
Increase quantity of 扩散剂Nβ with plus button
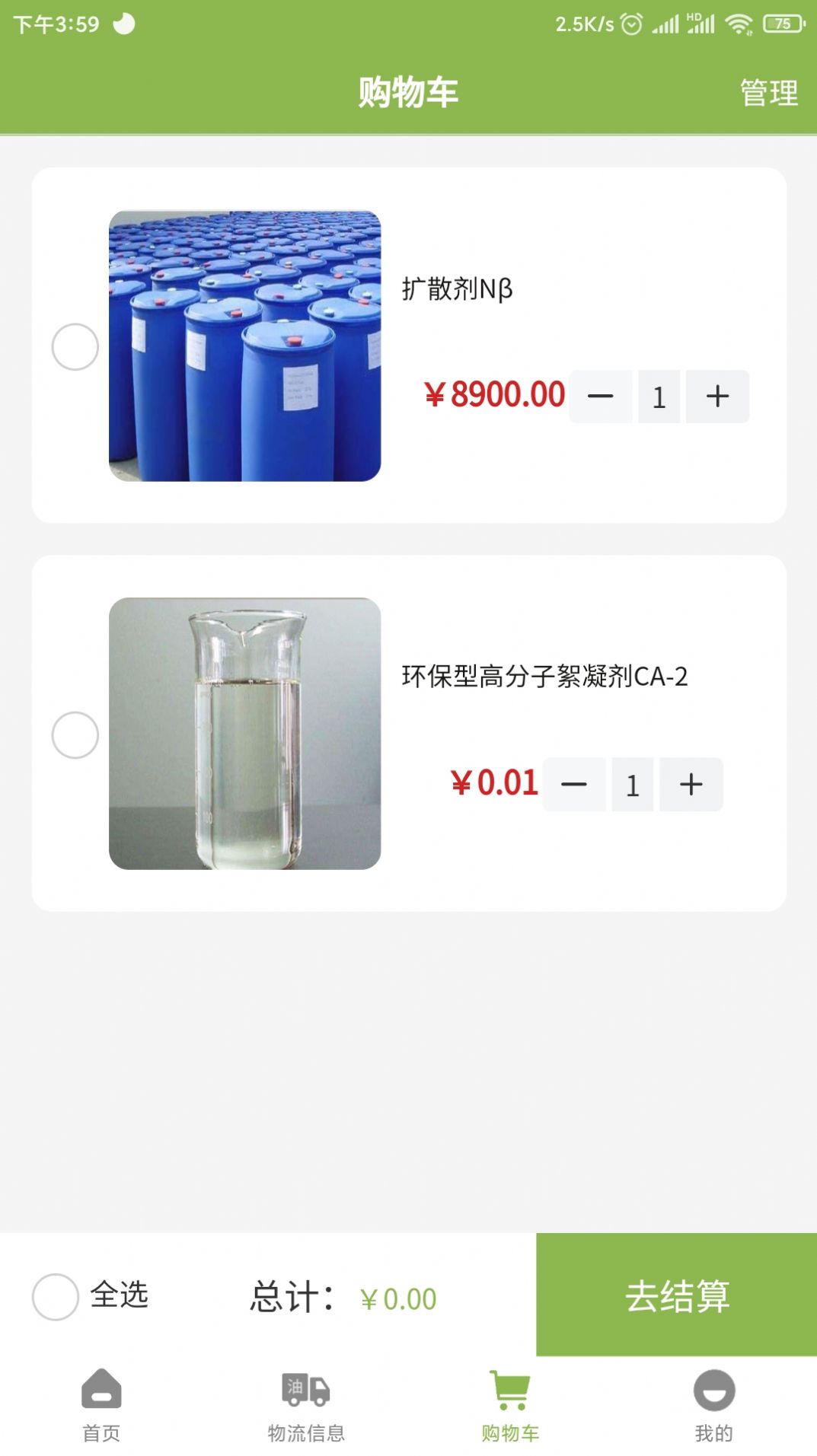coord(716,396)
